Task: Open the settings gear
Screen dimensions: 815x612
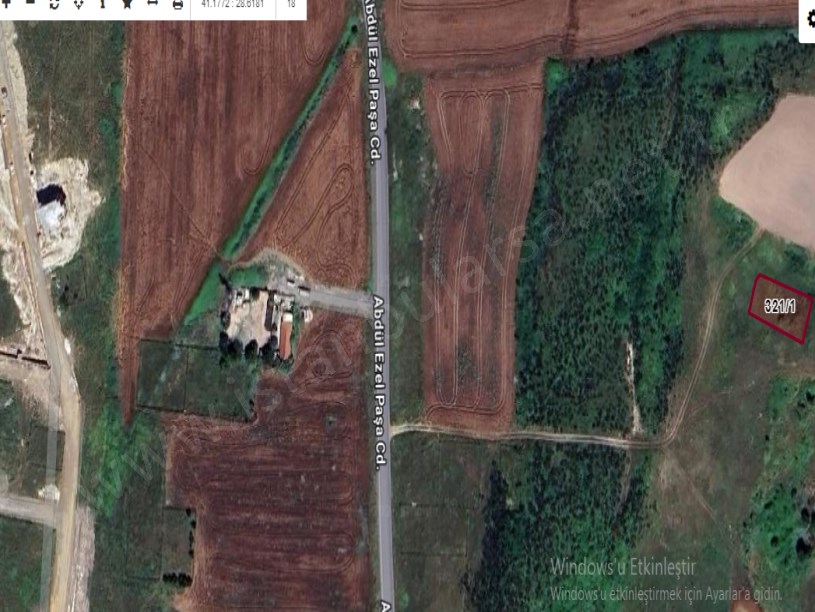Action: tap(807, 19)
